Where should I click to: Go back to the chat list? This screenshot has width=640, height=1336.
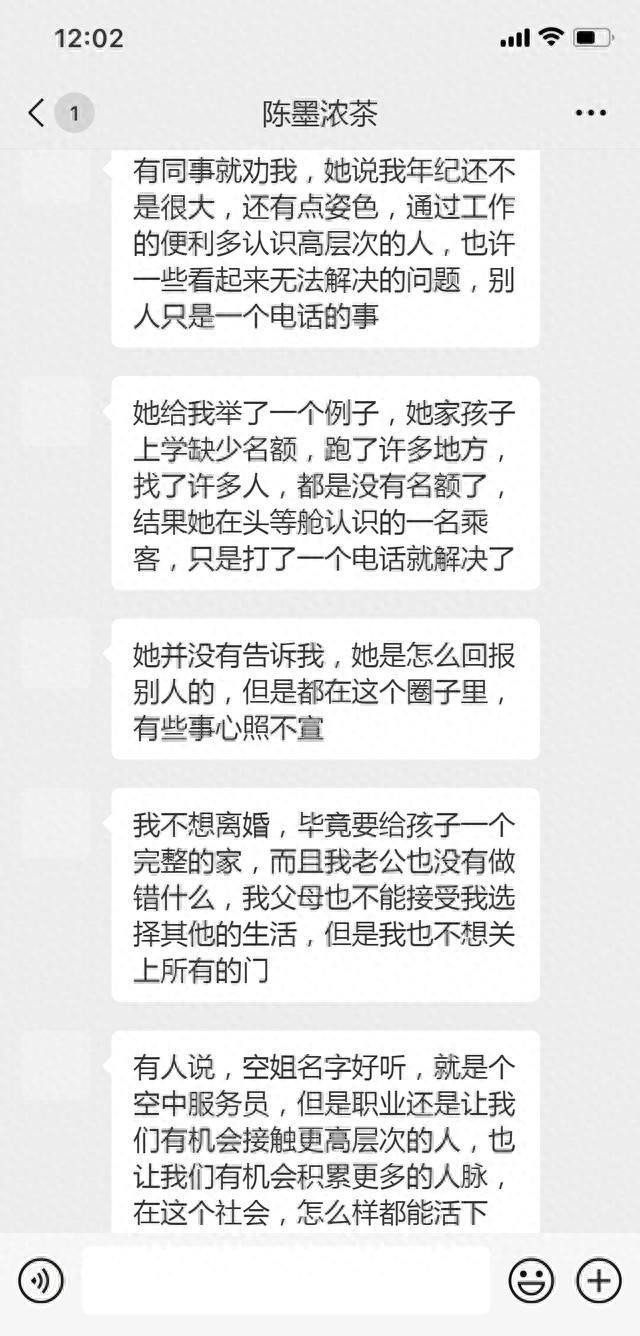coord(38,113)
